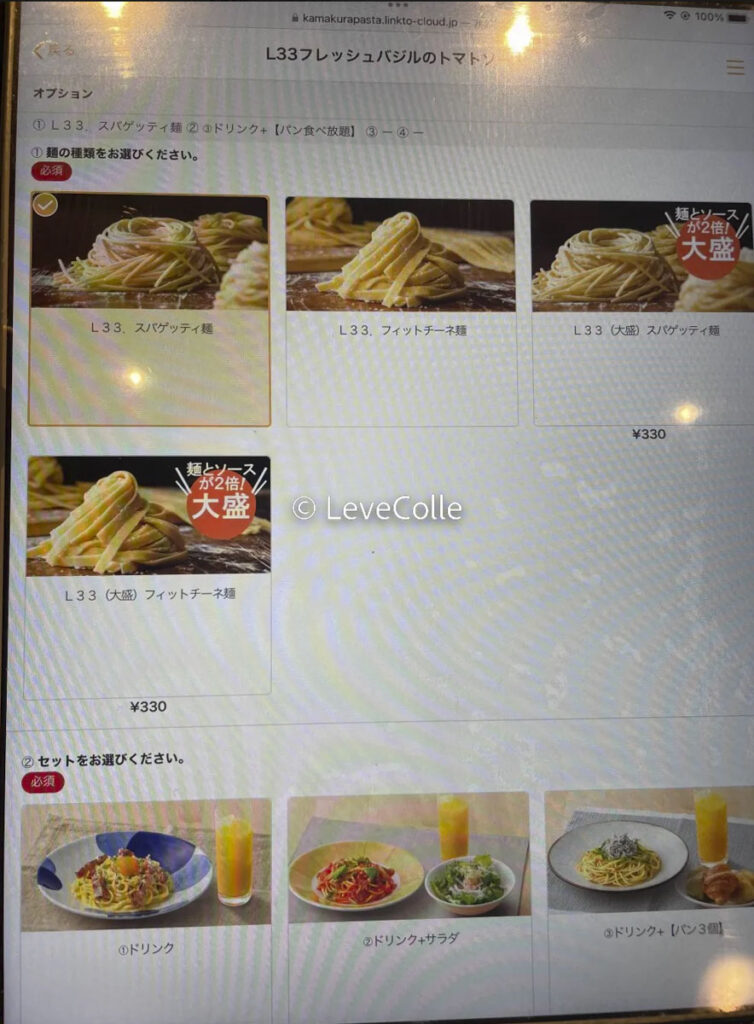Open the hamburger menu

[x=735, y=66]
